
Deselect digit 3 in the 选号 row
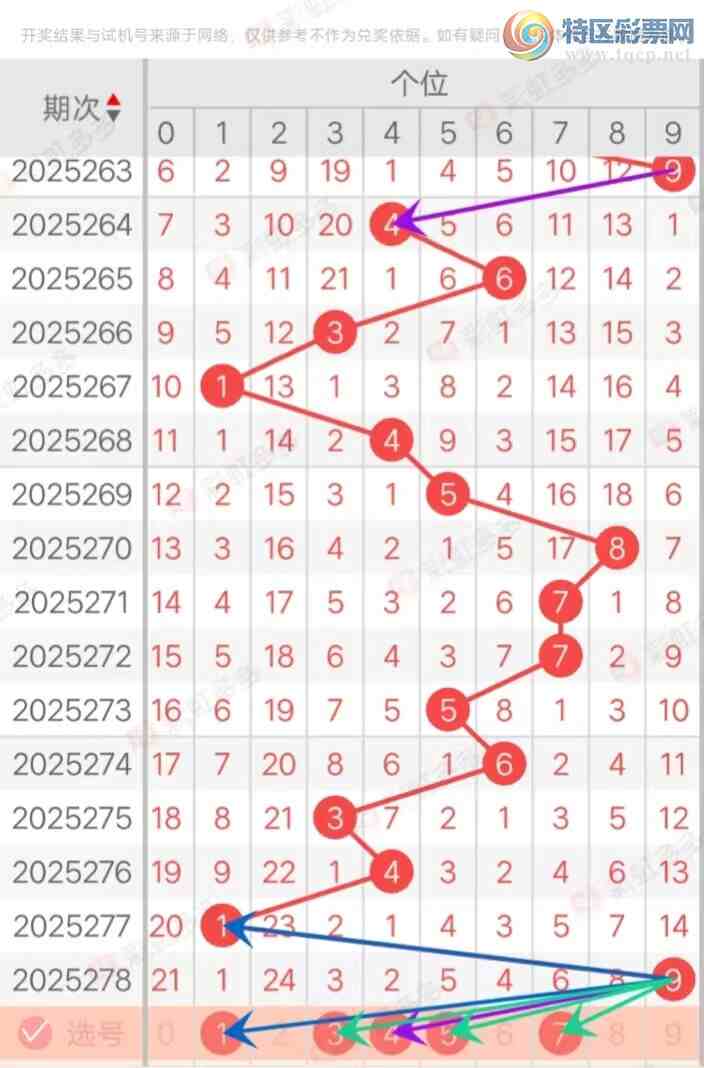(335, 1034)
